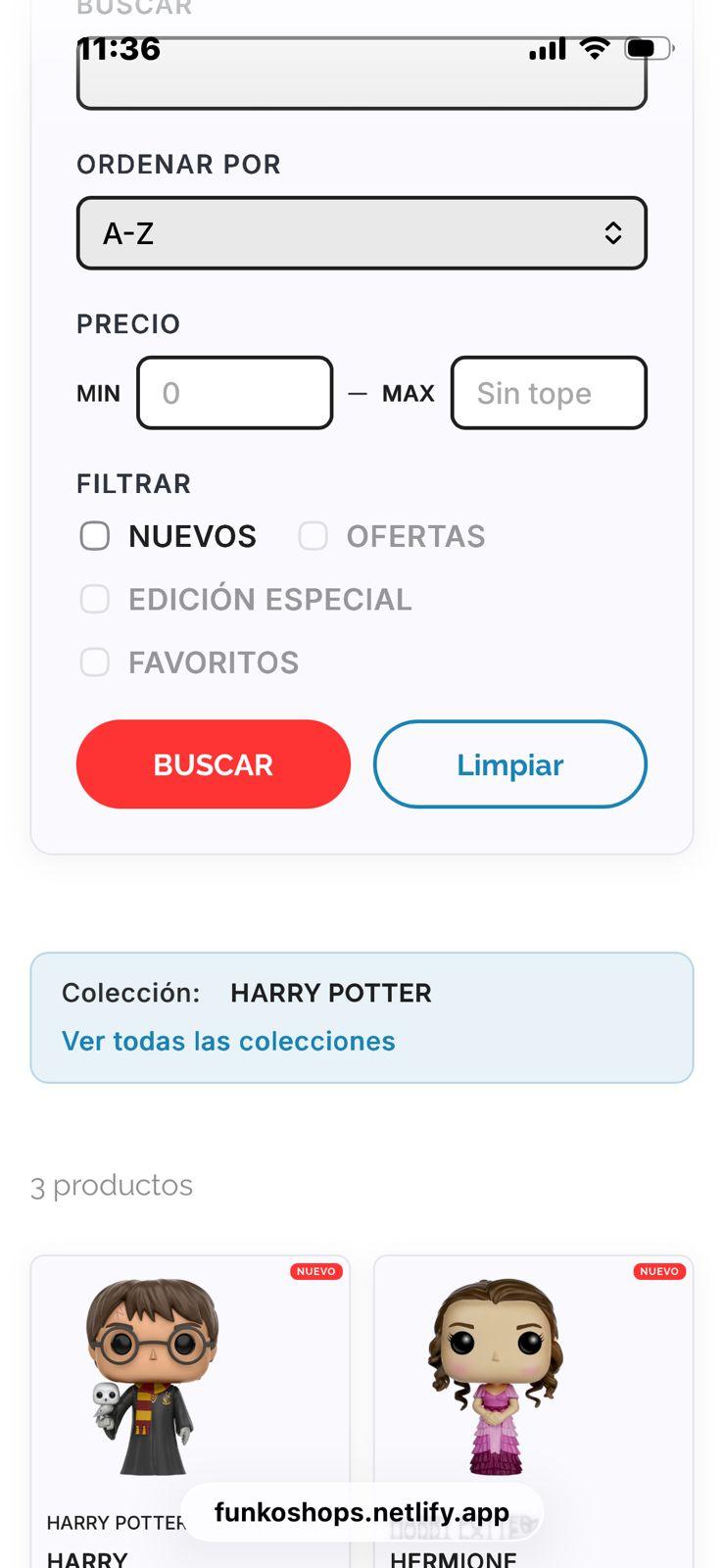
Task: Click the Limpiar button to clear filters
Action: (509, 764)
